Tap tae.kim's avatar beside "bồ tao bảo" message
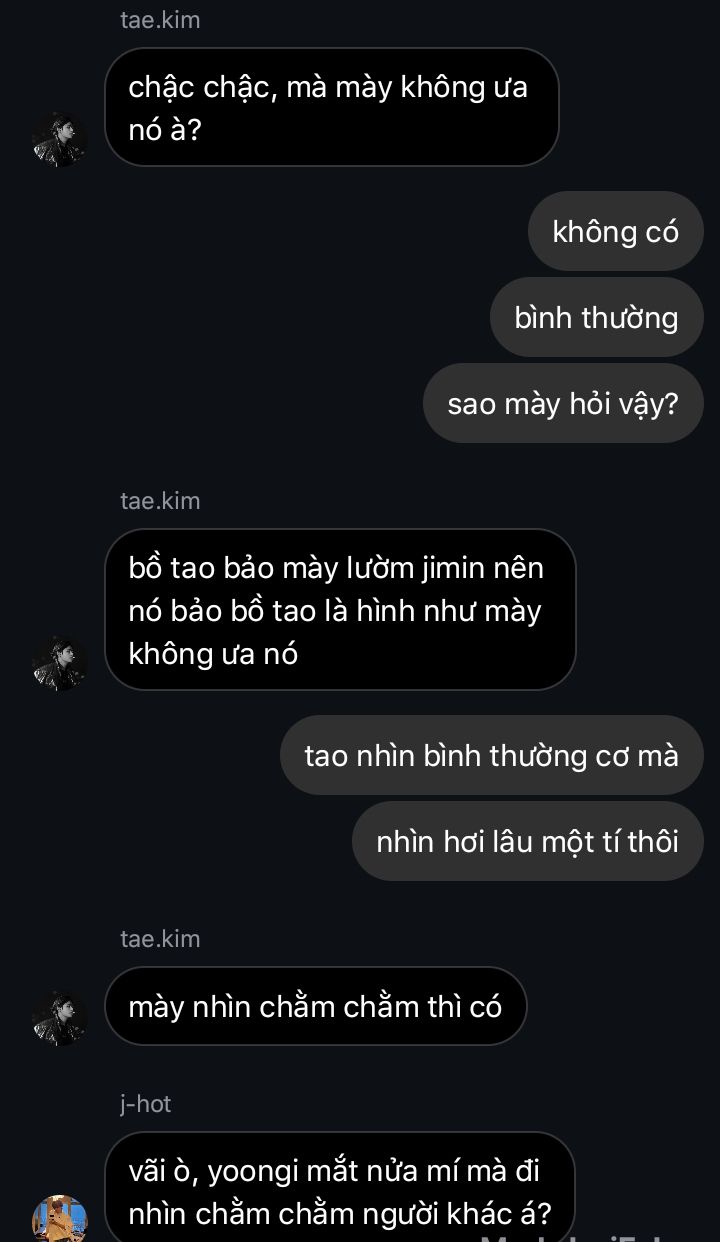The width and height of the screenshot is (720, 1242). coord(60,663)
